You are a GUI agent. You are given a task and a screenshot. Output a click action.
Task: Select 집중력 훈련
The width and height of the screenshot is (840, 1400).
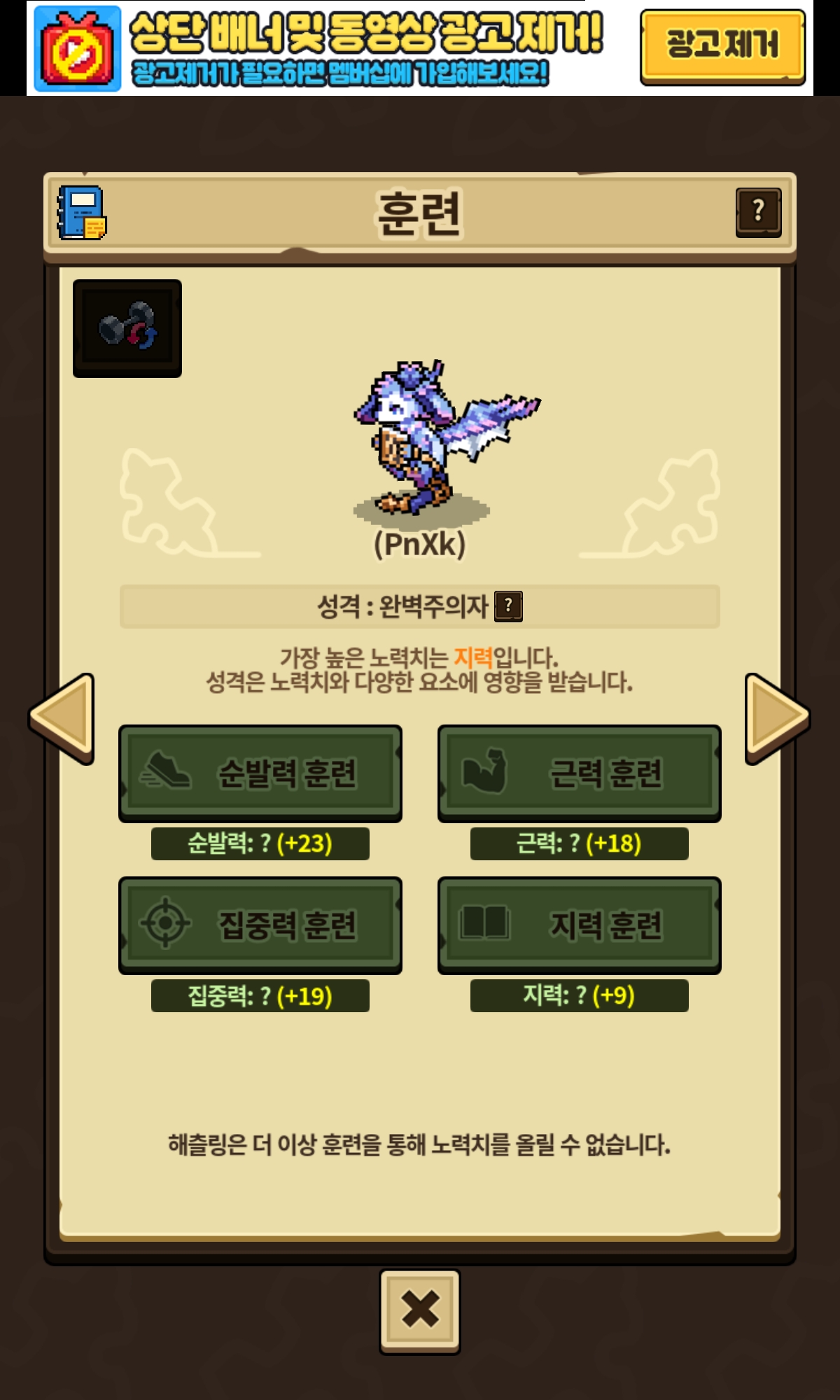(260, 925)
